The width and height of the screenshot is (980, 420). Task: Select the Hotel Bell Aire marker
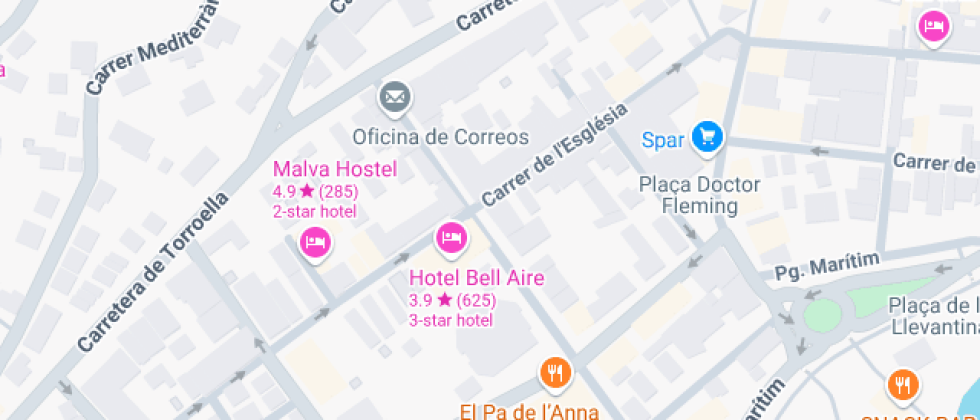pyautogui.click(x=451, y=238)
